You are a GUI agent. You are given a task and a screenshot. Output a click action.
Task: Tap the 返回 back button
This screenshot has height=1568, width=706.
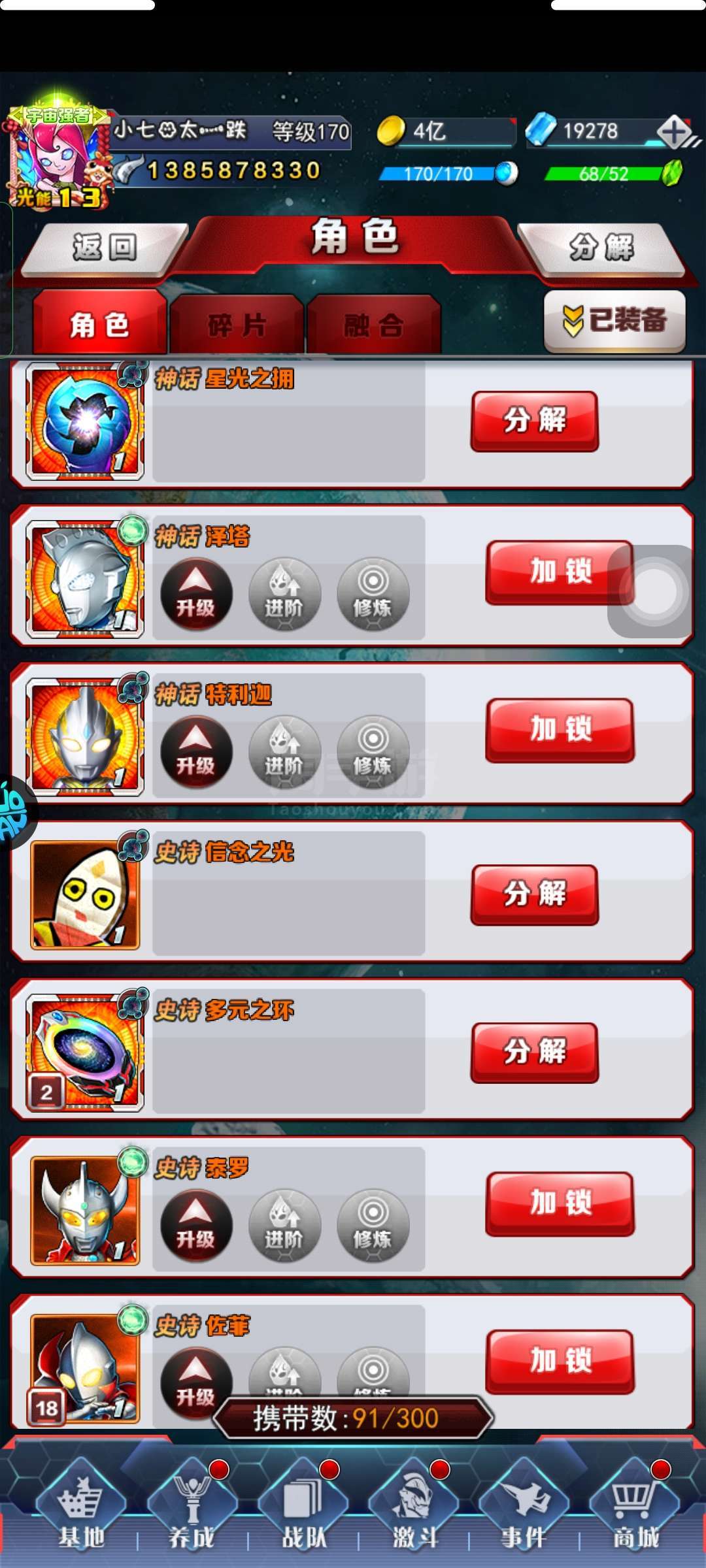103,248
